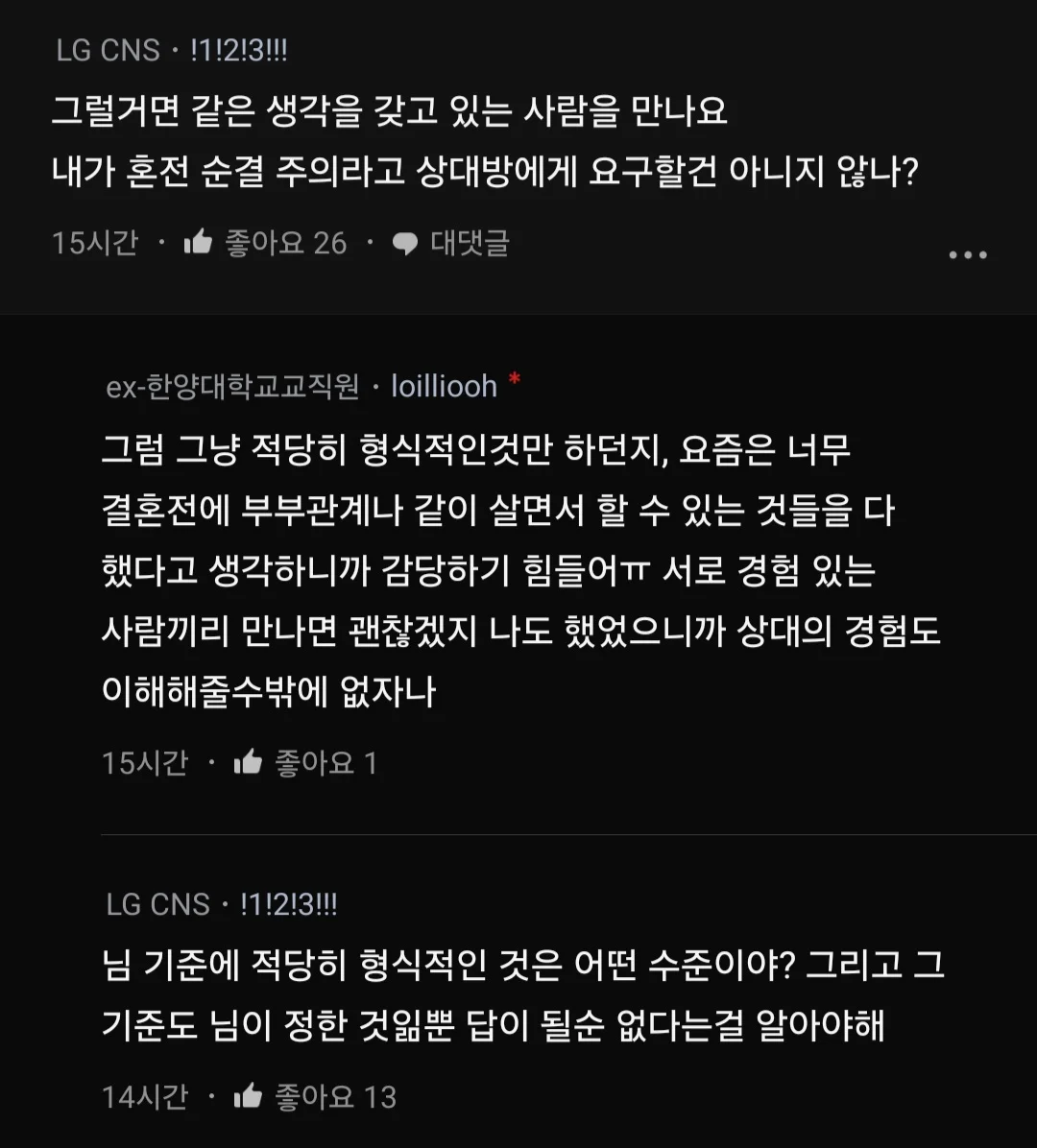The height and width of the screenshot is (1148, 1037).
Task: Open replies via 대댓글 on the top comment
Action: pos(451,244)
